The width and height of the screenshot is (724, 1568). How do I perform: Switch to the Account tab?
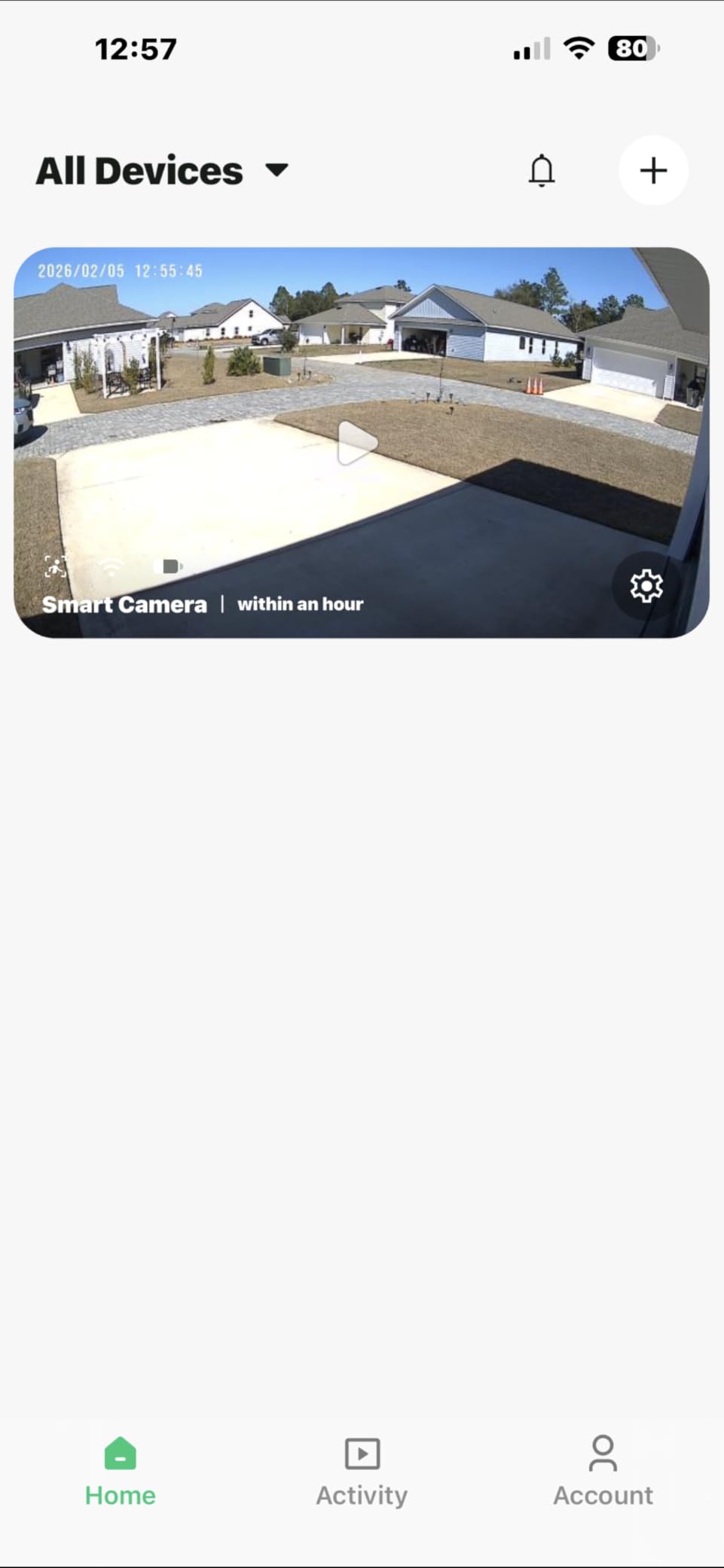(x=603, y=1472)
